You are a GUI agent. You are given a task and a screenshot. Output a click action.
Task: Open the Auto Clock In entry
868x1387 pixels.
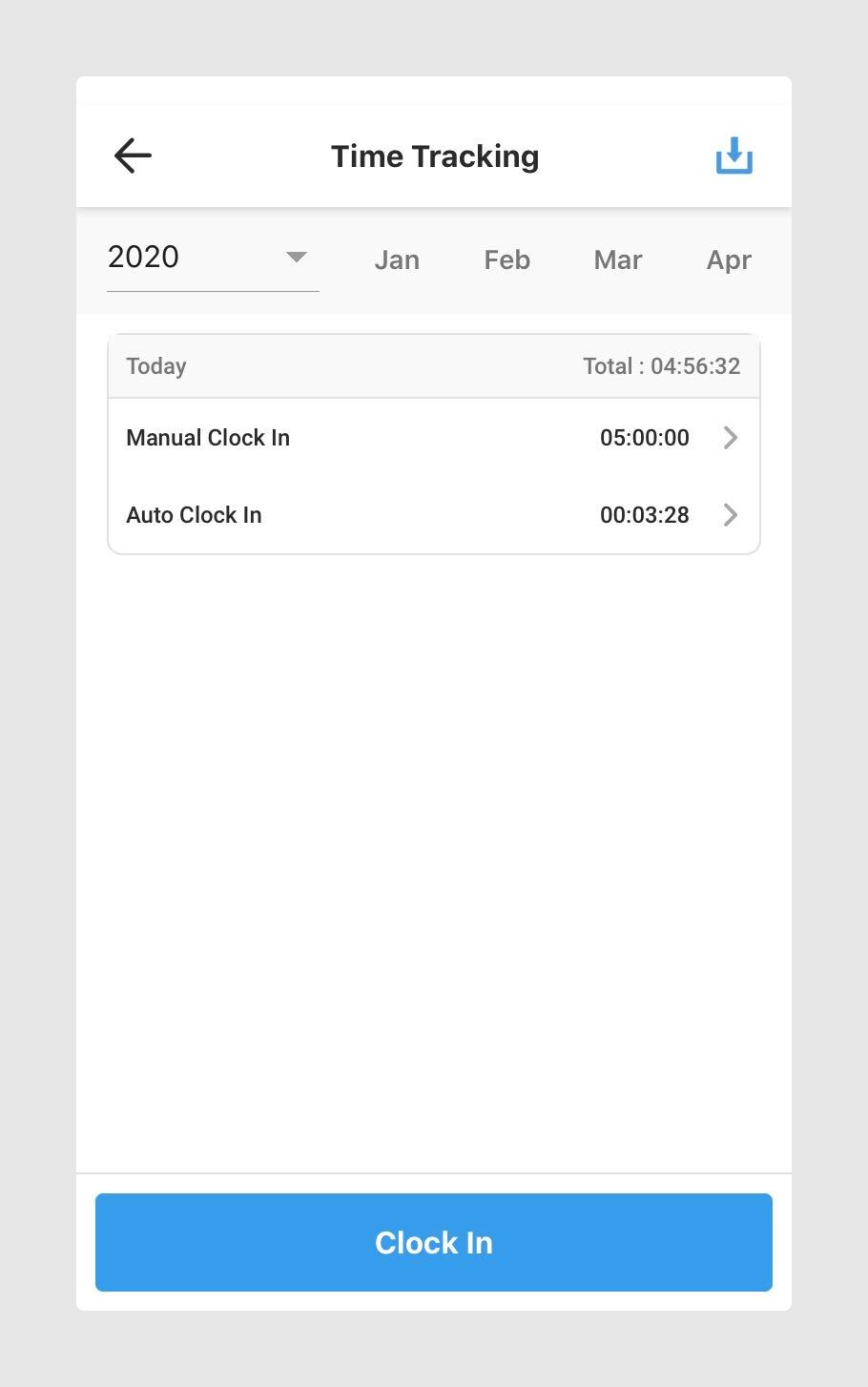click(x=382, y=515)
